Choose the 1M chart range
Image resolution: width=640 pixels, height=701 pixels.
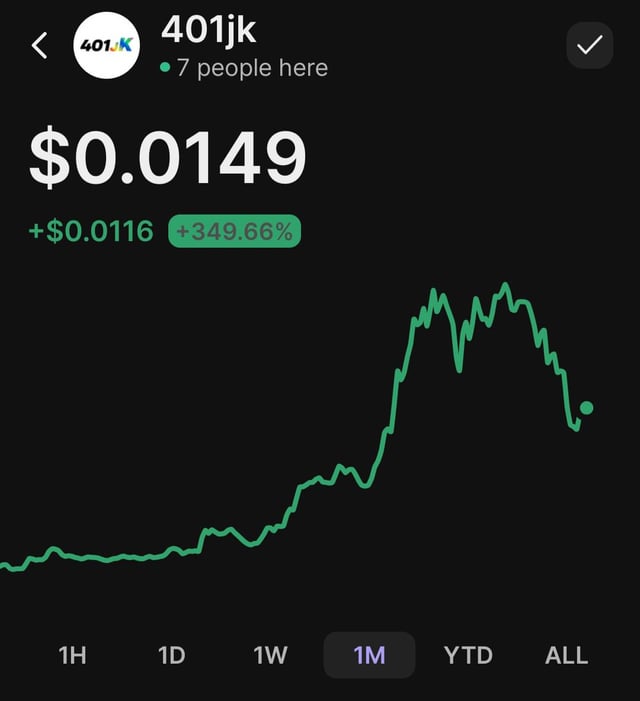[x=369, y=656]
